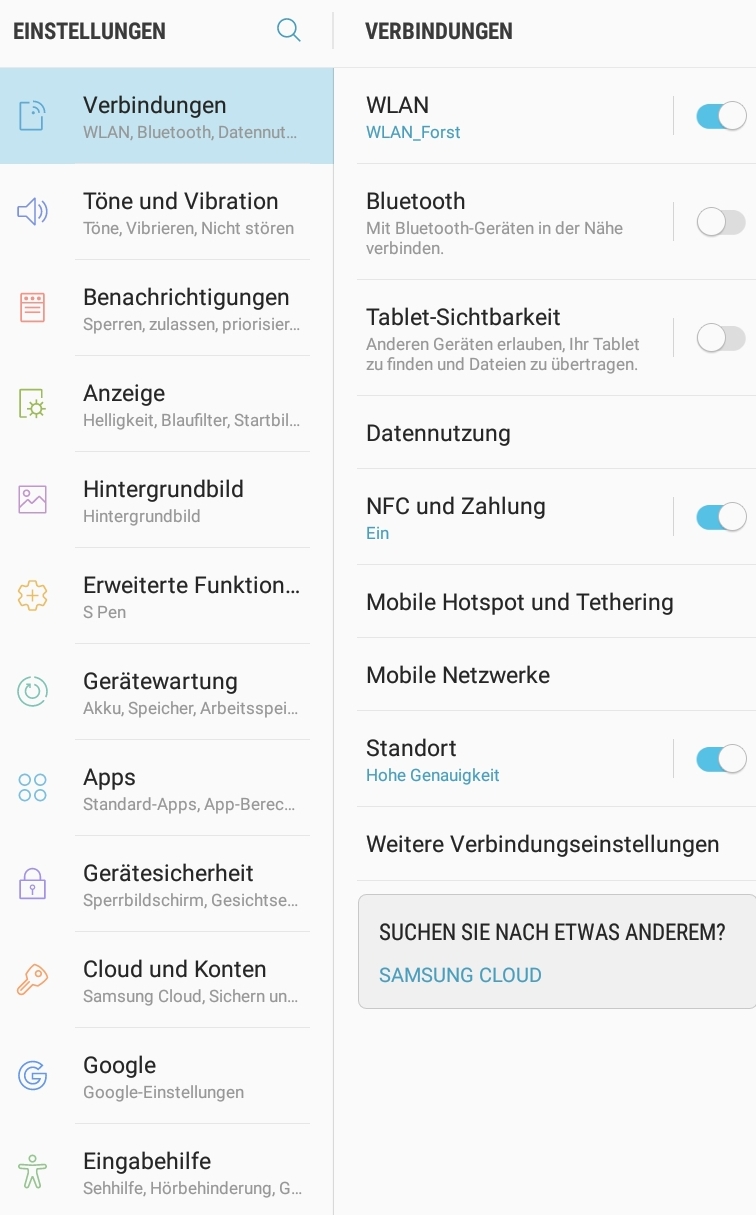Toggle Tablet-Sichtbarkeit on
The image size is (756, 1215).
point(721,338)
